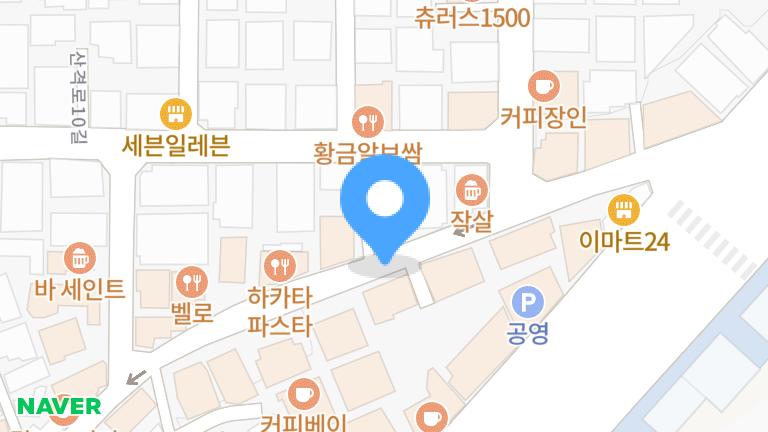Viewport: 768px width, 432px height.
Task: Tap the blue location pin marker
Action: point(384,203)
